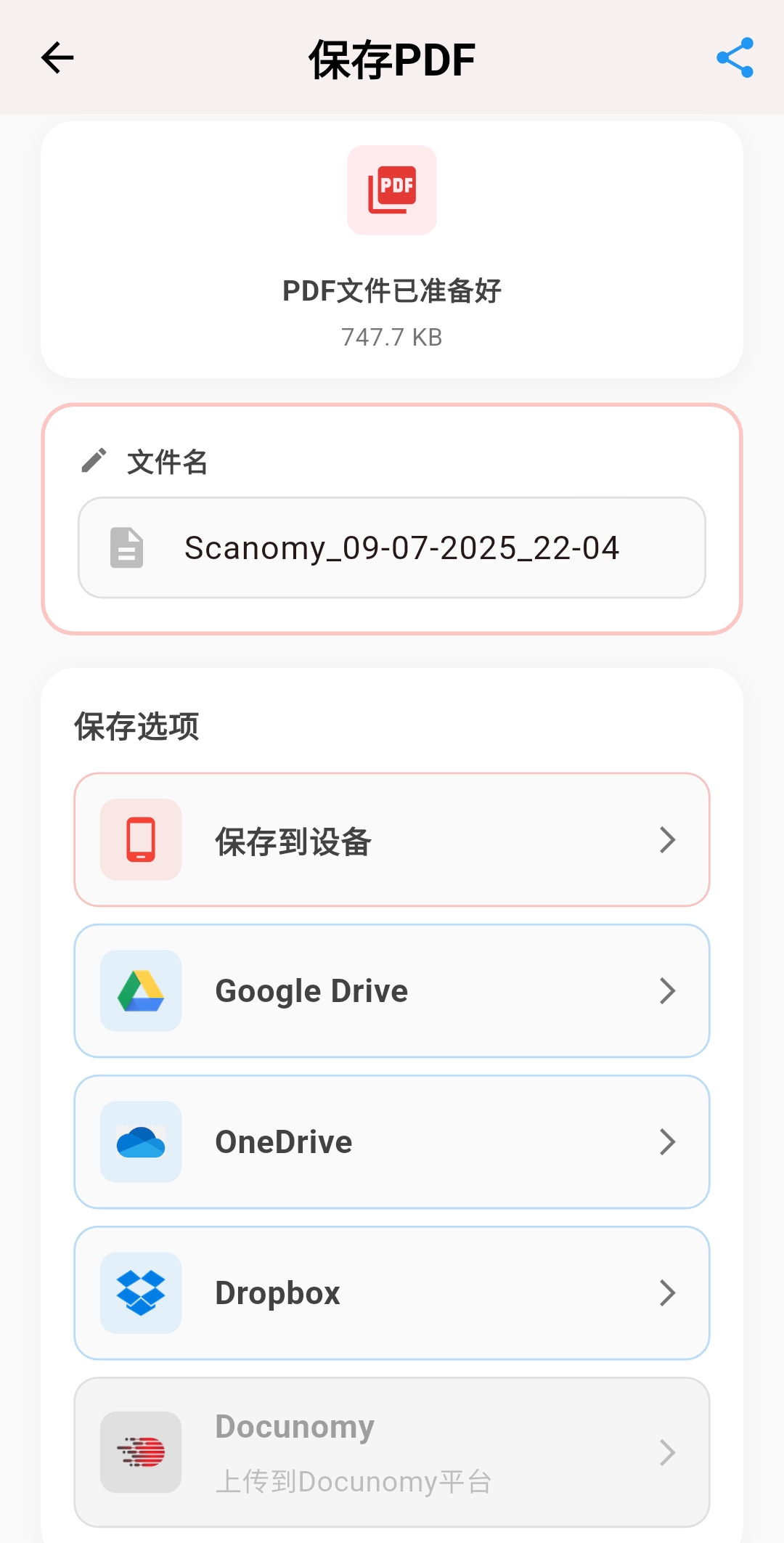Go back from the 保存PDF screen
Screen dimensions: 784x1543
tap(57, 58)
